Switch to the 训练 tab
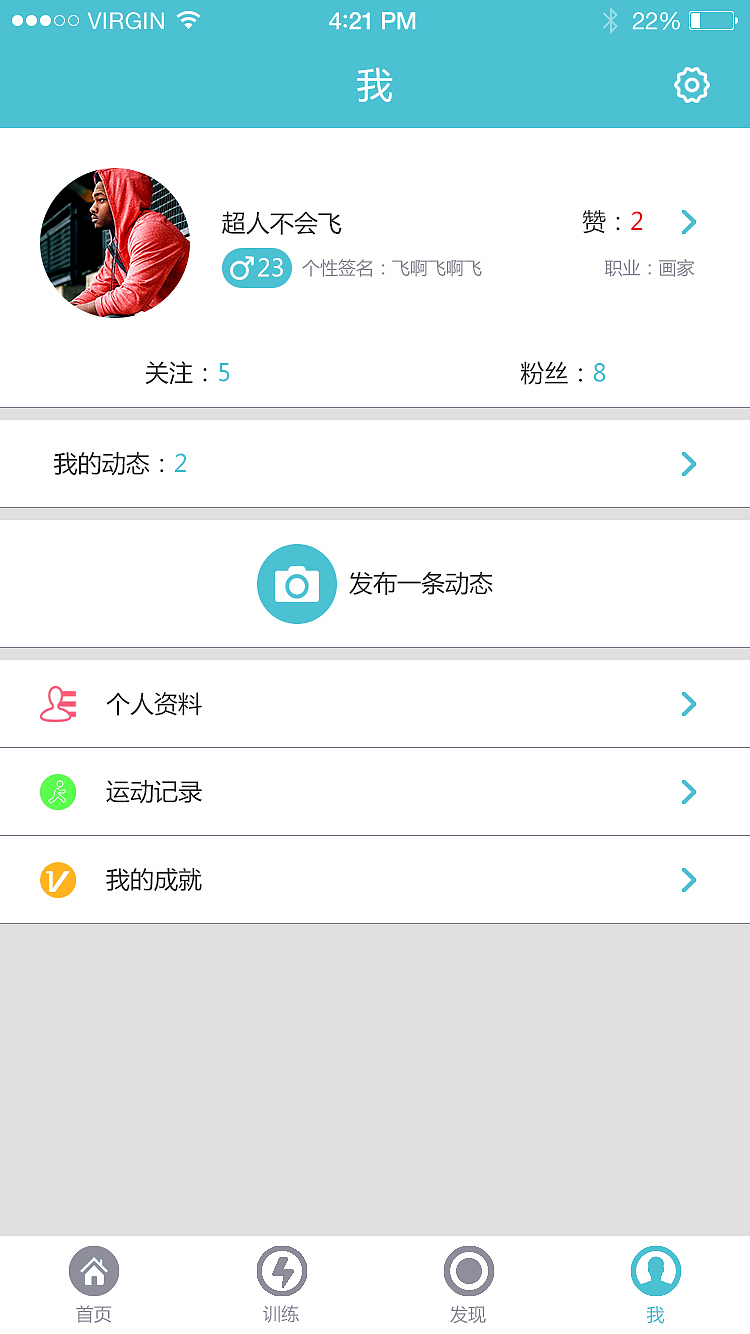This screenshot has width=750, height=1334. pyautogui.click(x=280, y=1285)
